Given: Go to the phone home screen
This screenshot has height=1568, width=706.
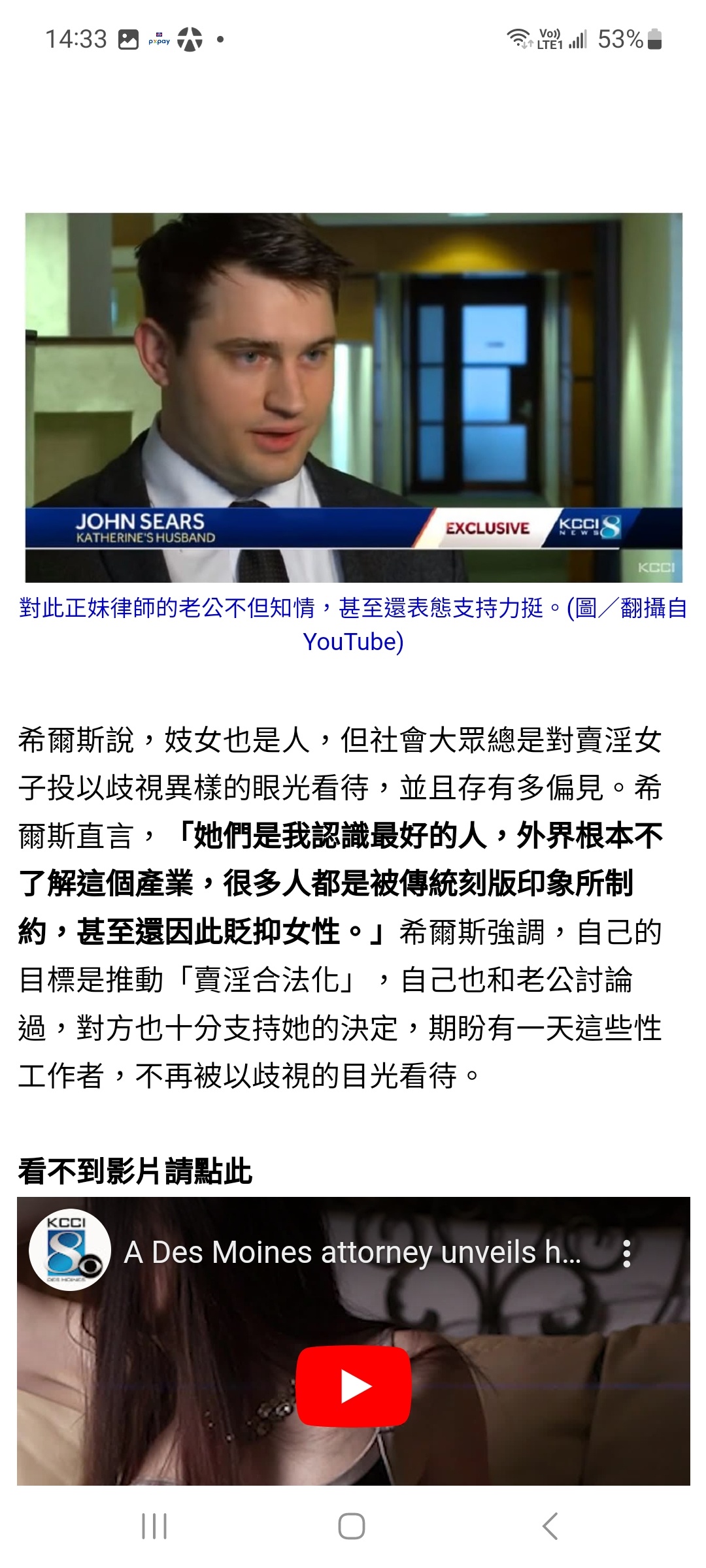Looking at the screenshot, I should pyautogui.click(x=352, y=1526).
